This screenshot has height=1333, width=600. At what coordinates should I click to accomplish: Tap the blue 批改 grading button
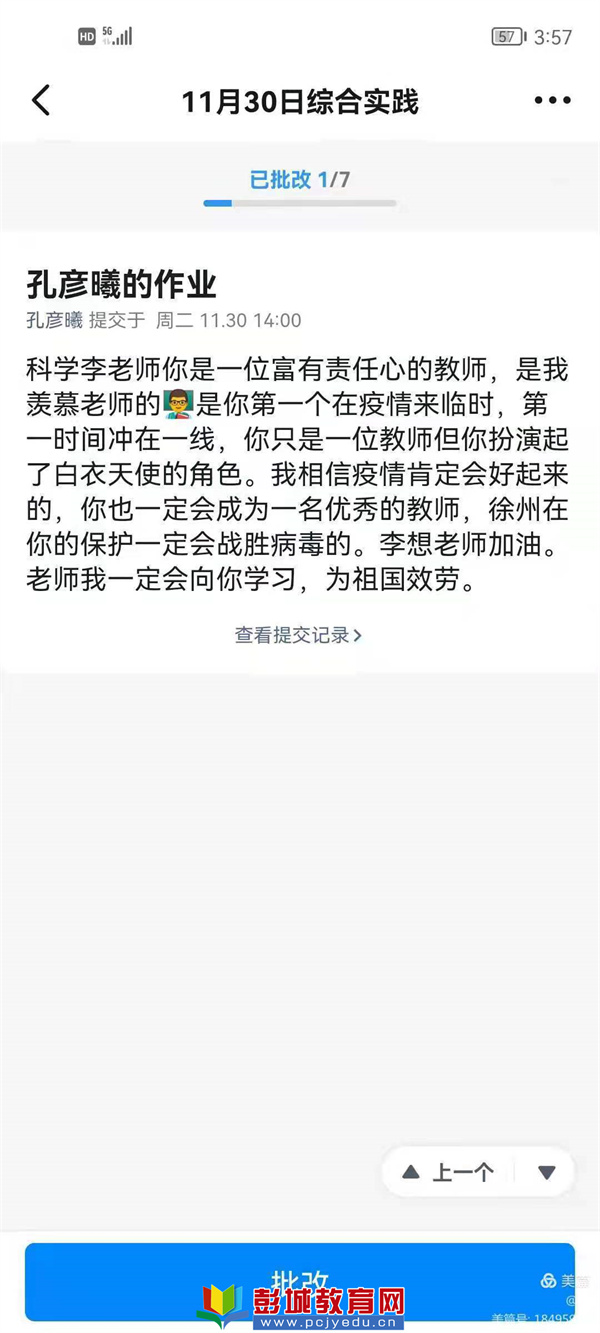click(x=300, y=1281)
